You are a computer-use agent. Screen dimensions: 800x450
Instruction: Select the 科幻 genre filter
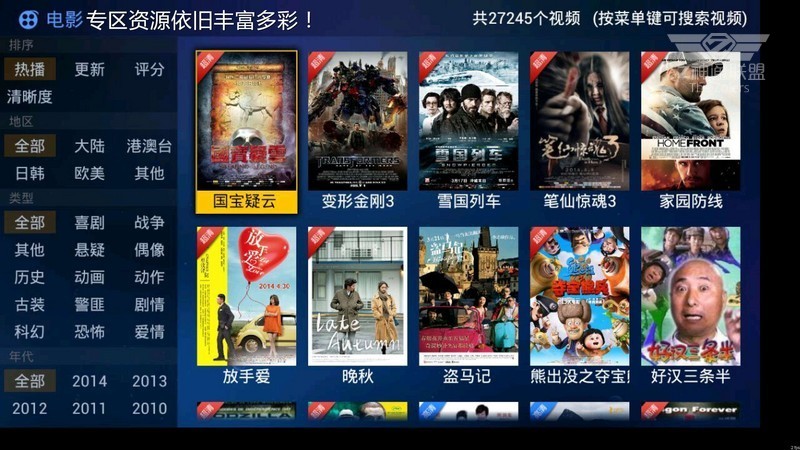(29, 331)
